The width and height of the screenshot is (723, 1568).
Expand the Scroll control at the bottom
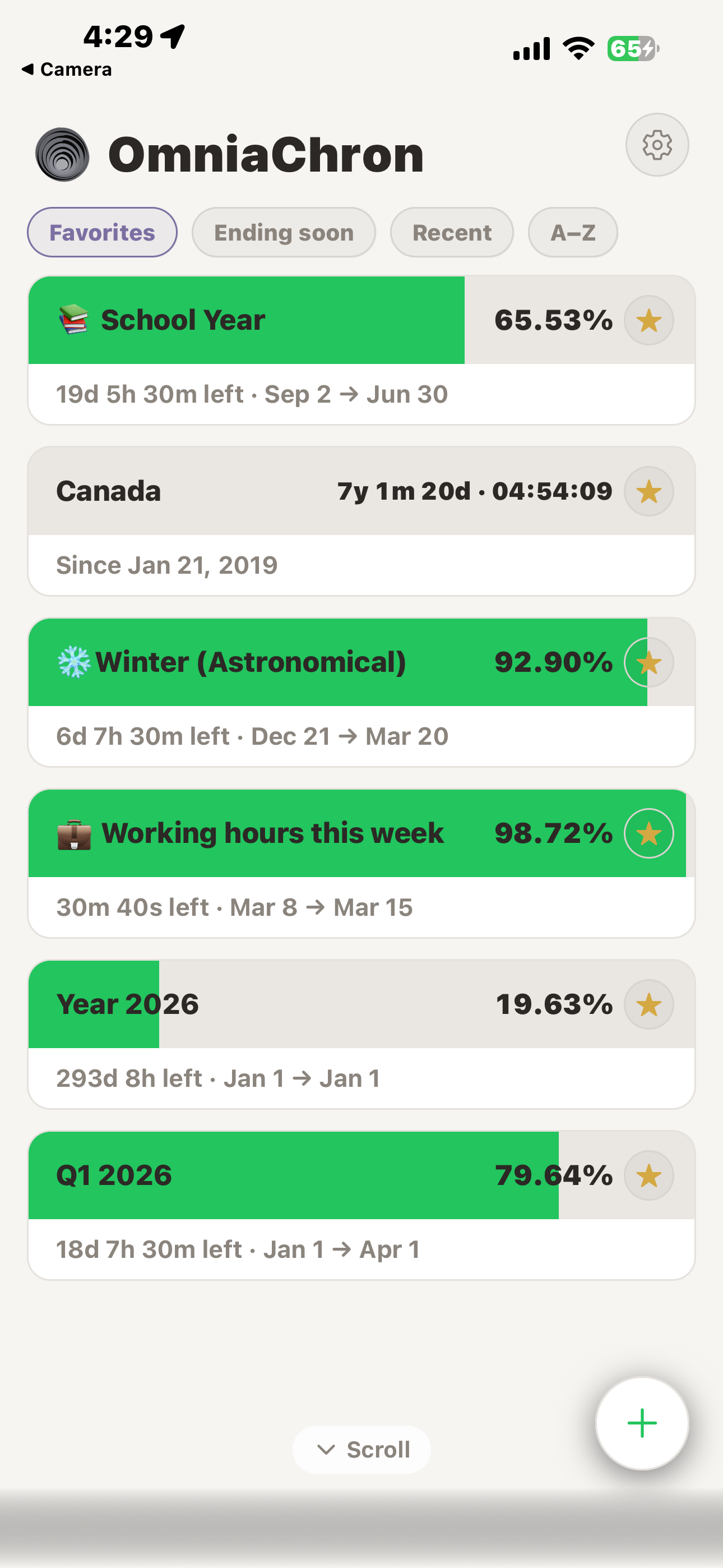pyautogui.click(x=361, y=1449)
